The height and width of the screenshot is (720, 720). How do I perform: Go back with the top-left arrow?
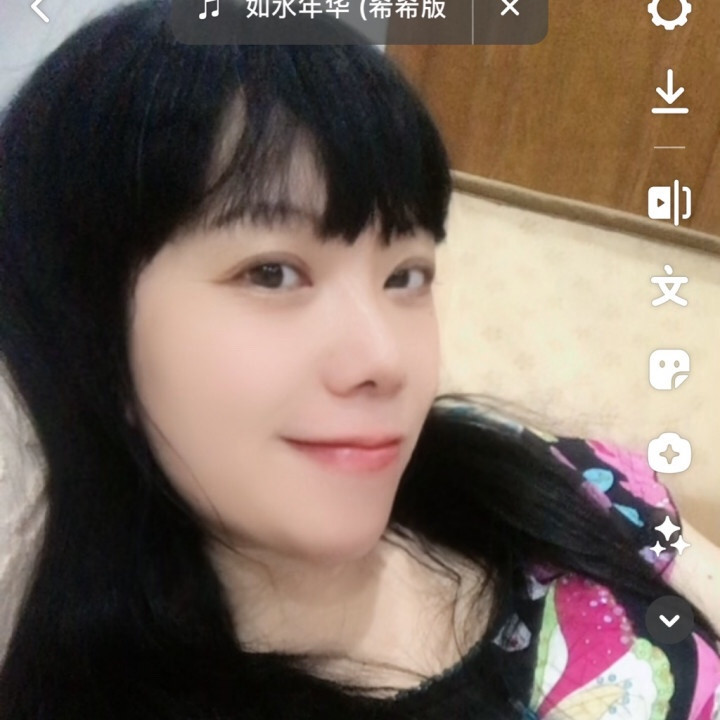point(40,9)
